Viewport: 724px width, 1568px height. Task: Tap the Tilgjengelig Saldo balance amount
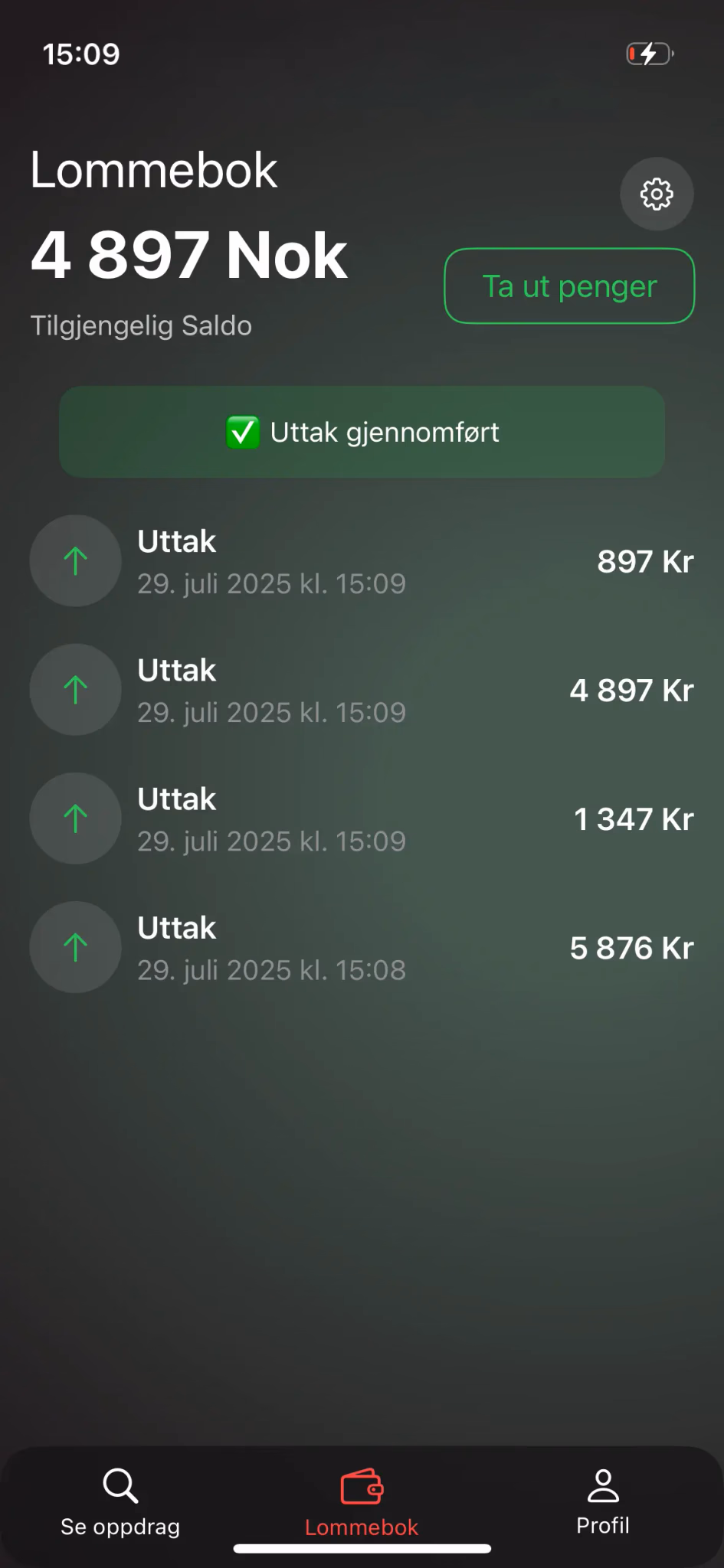pos(188,255)
